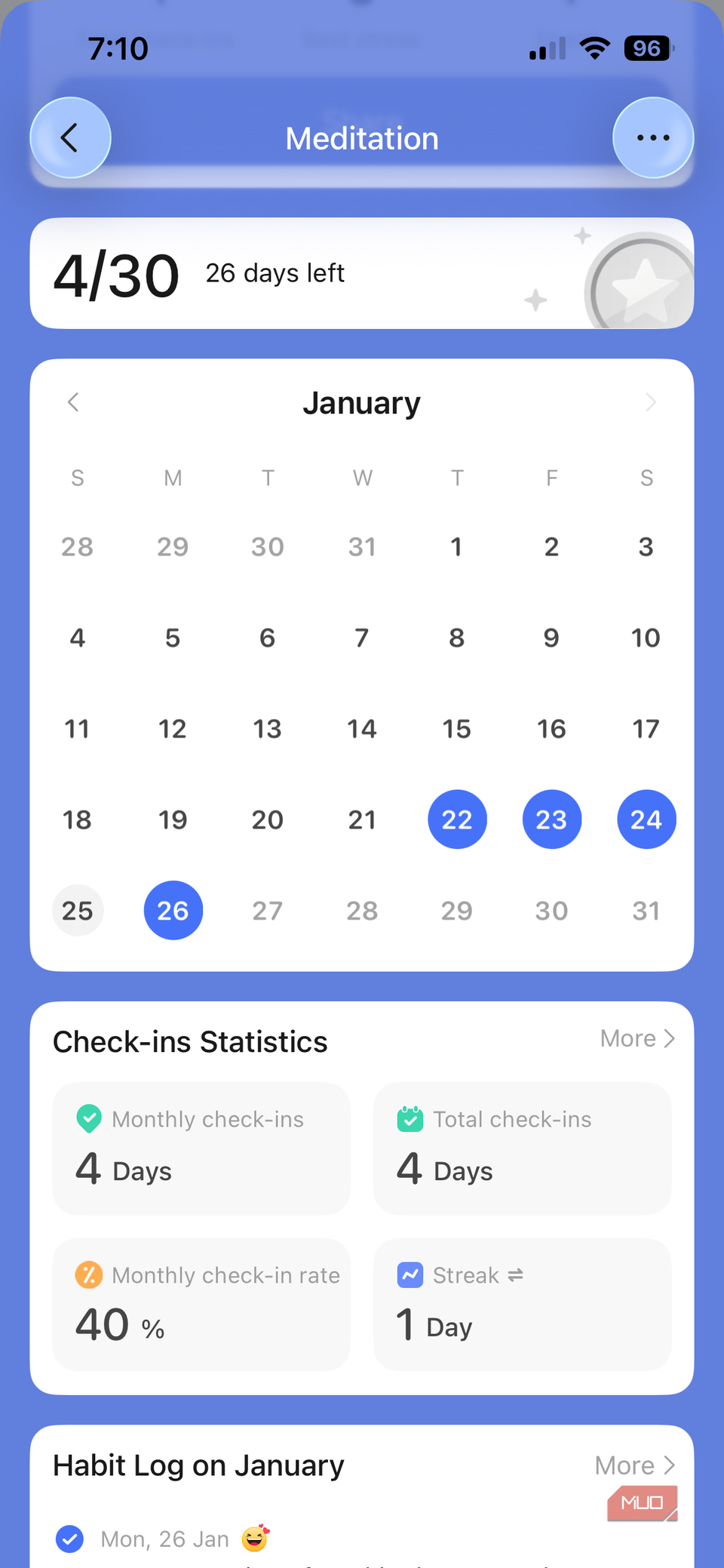The image size is (724, 1568).
Task: Choose January 23 in the calendar
Action: (551, 819)
